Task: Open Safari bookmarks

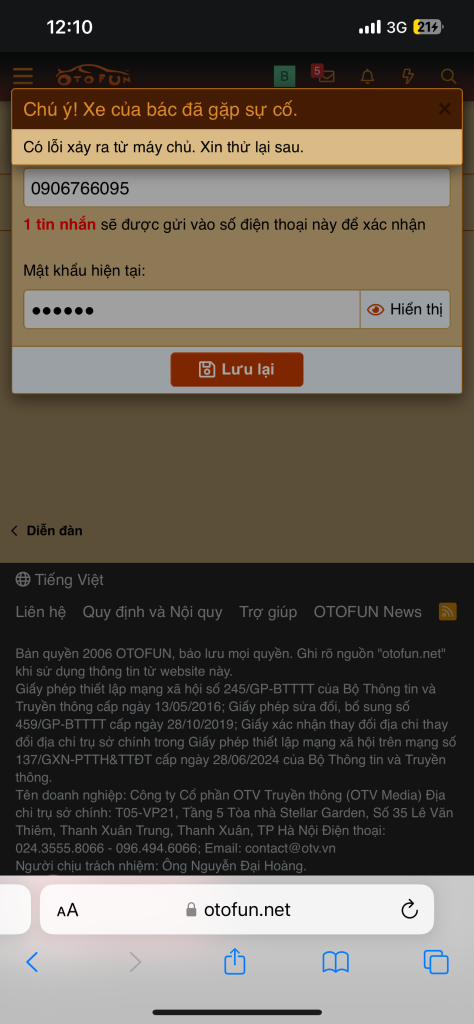Action: point(336,962)
